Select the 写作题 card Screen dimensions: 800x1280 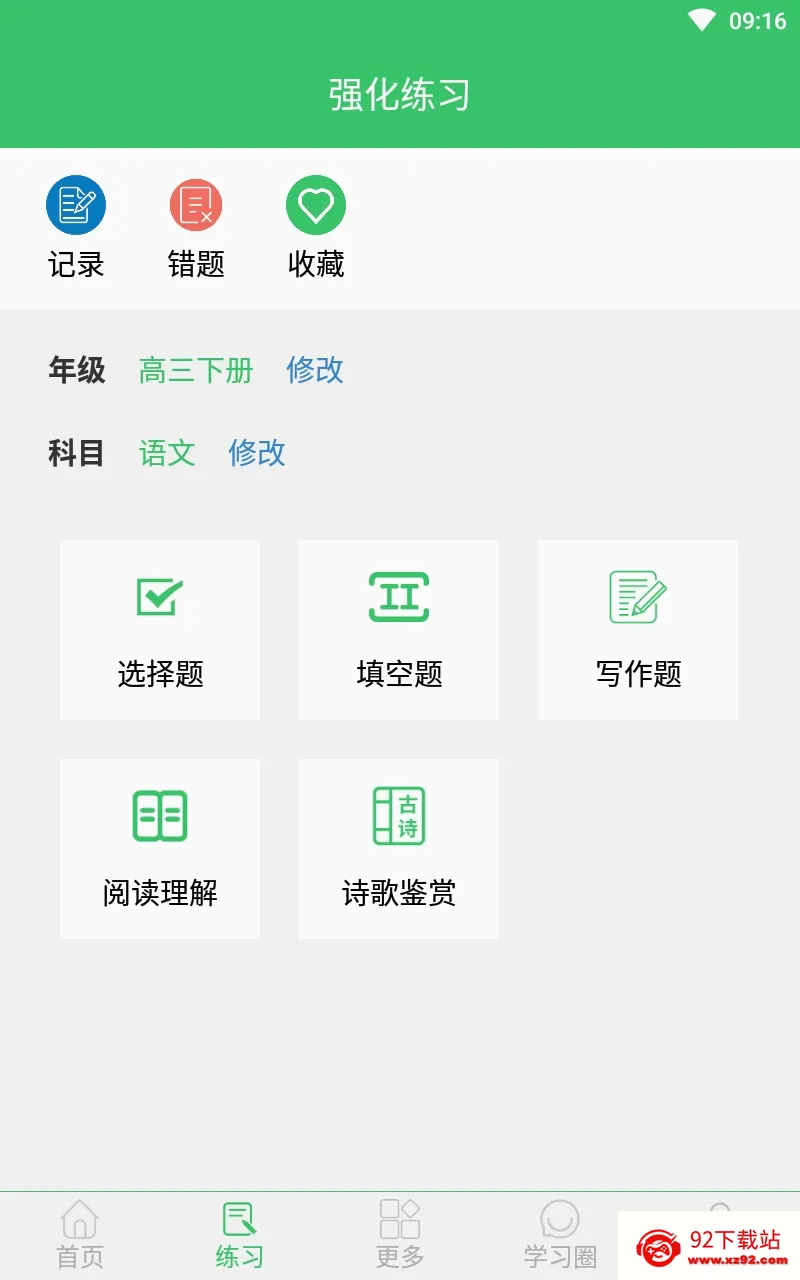tap(638, 630)
